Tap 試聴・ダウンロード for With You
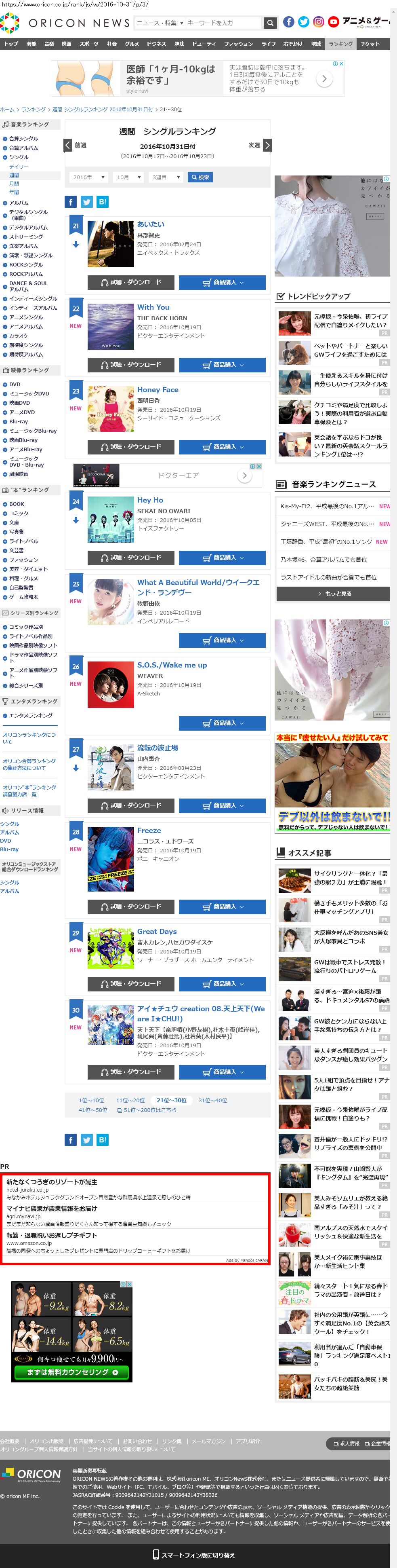 pyautogui.click(x=131, y=365)
